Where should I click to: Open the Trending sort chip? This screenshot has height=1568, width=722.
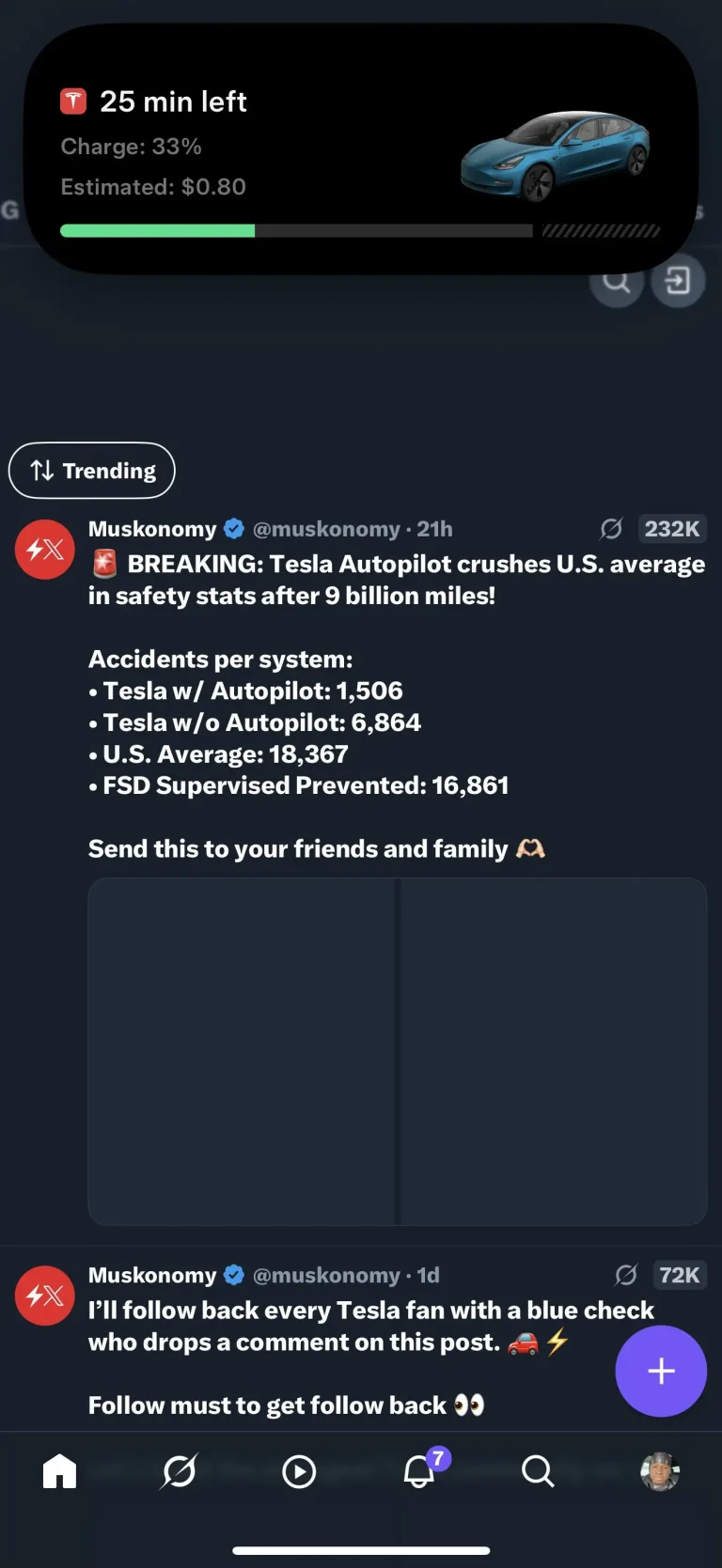(x=92, y=470)
